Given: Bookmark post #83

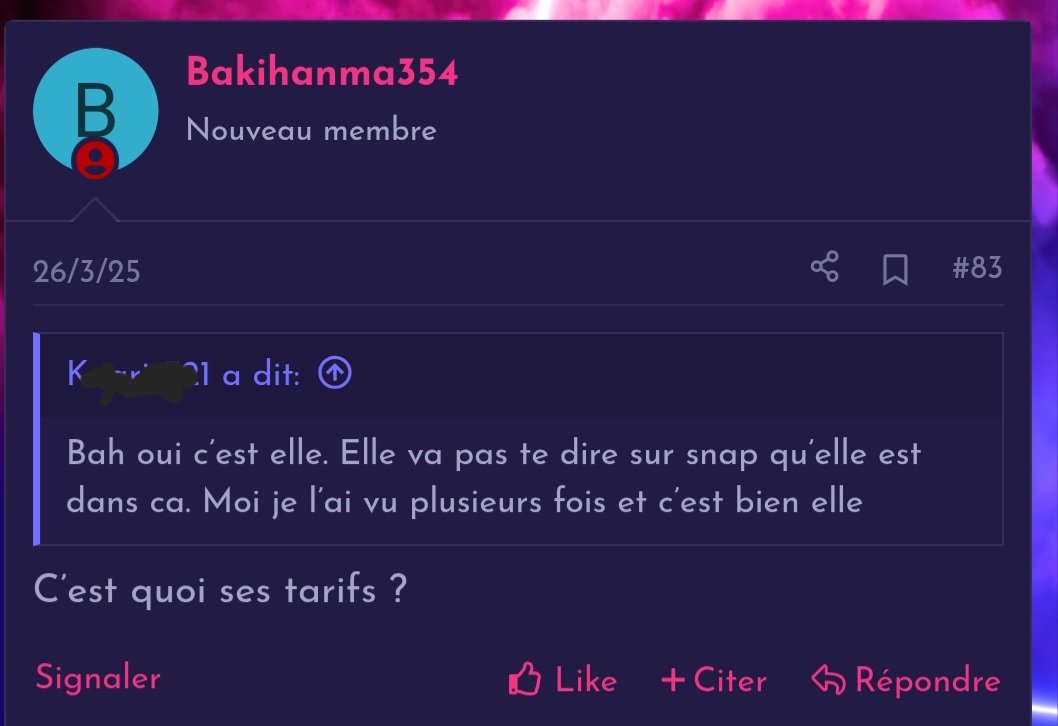Looking at the screenshot, I should coord(895,269).
